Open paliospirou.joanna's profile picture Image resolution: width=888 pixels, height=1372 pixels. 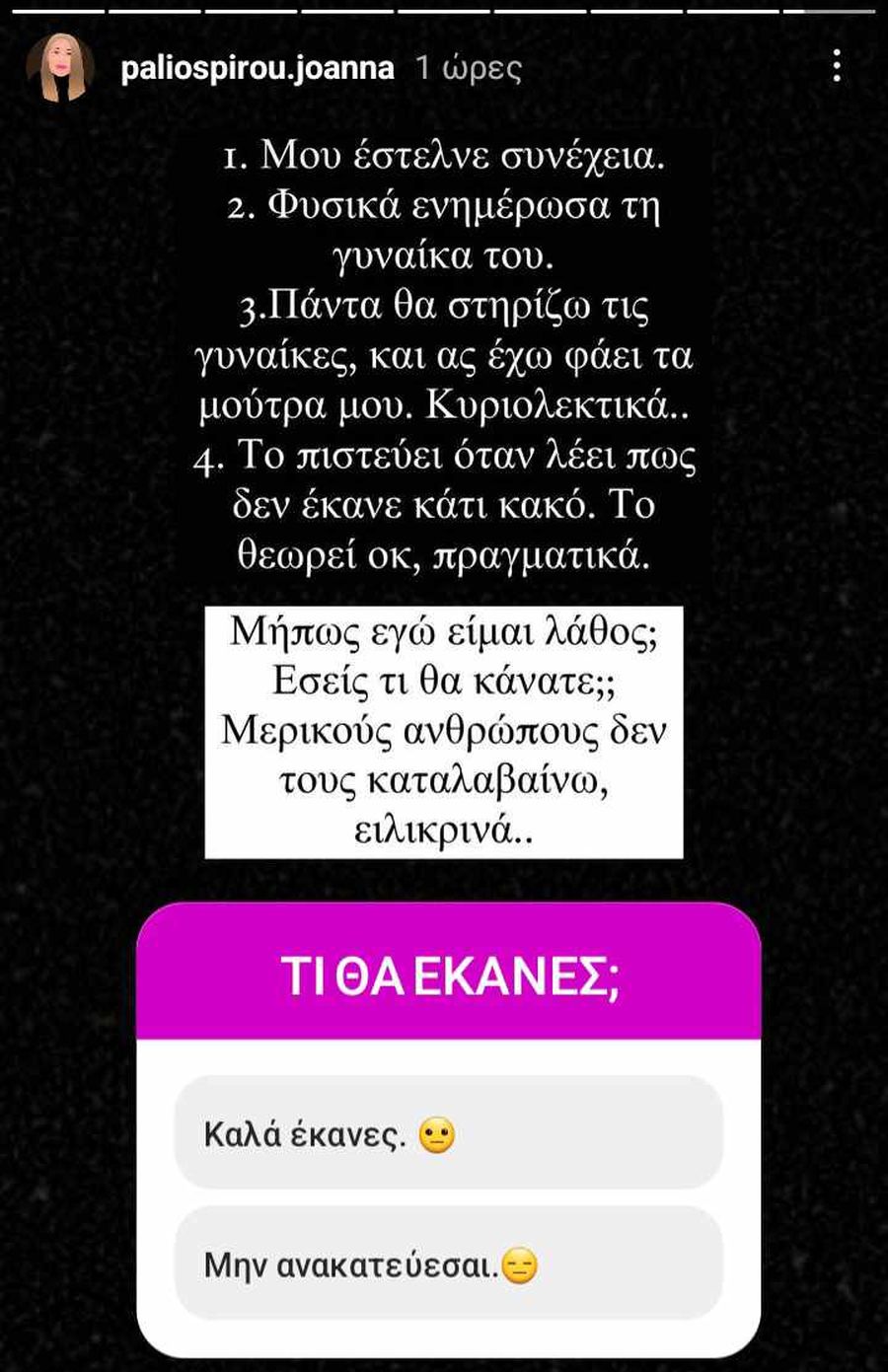[x=60, y=67]
